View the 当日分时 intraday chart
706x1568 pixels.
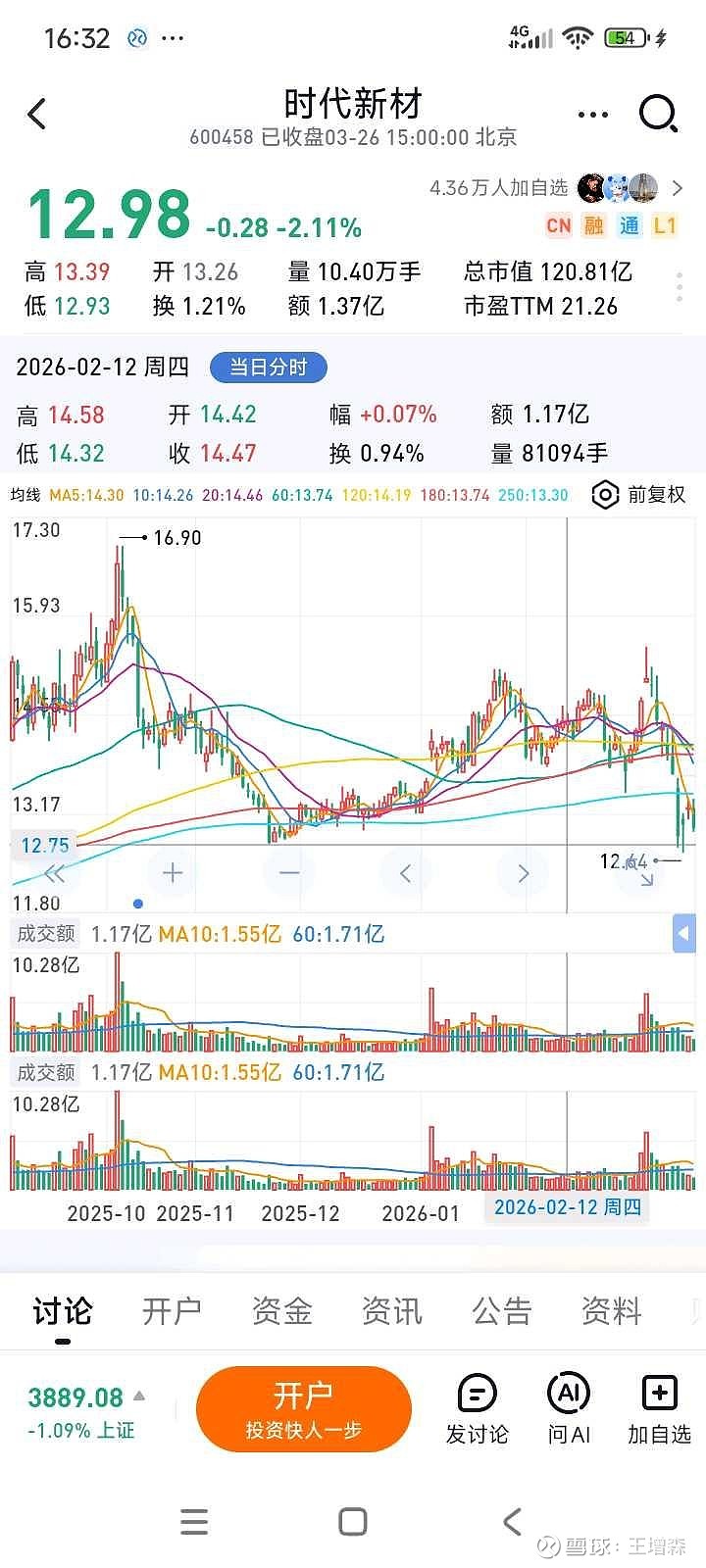(268, 367)
